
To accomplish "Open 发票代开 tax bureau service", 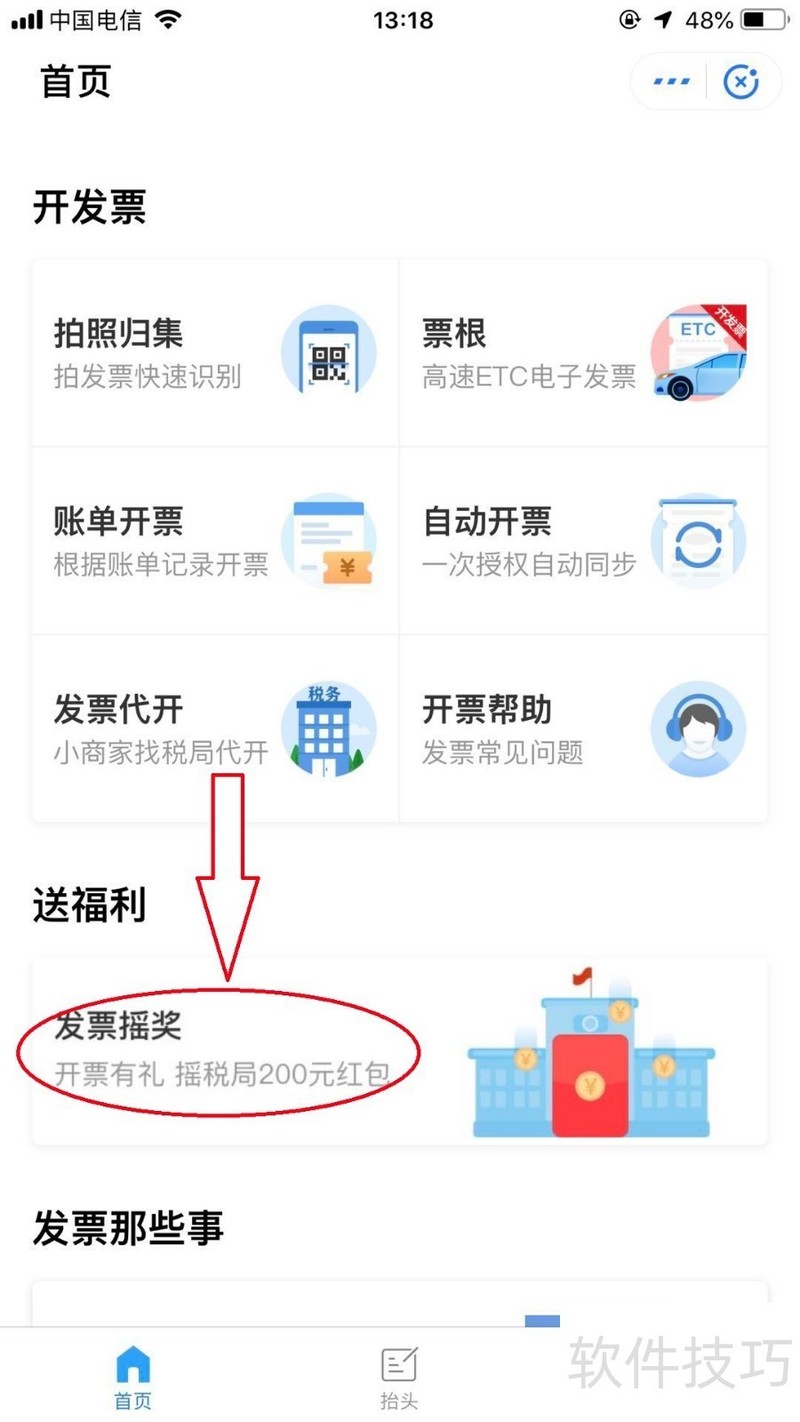I will [x=215, y=729].
